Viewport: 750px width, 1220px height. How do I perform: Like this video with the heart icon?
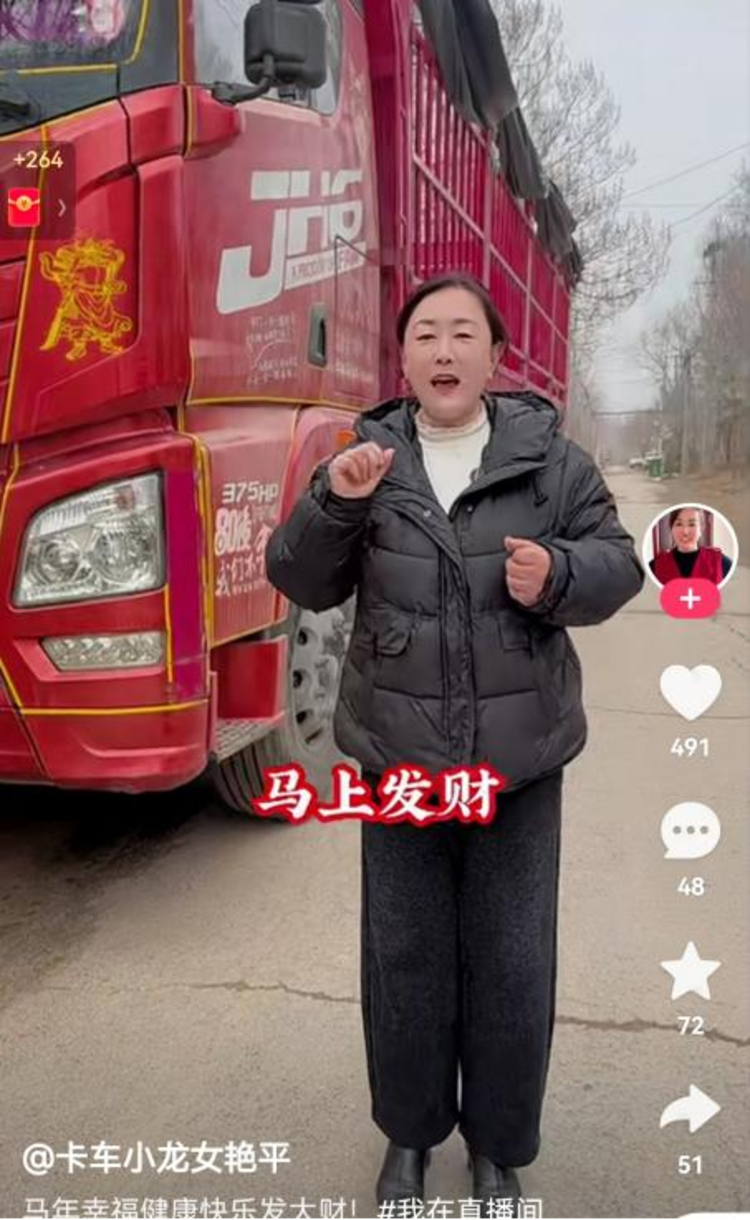[690, 691]
